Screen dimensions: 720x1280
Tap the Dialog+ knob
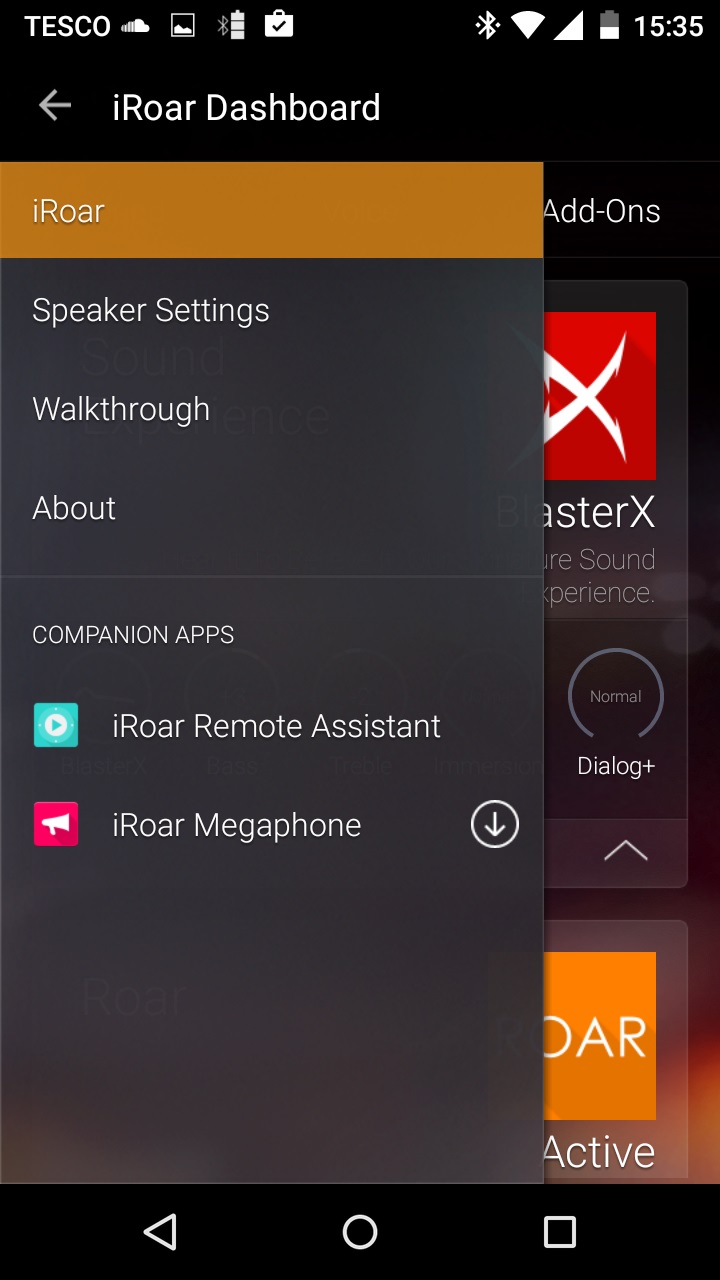(x=616, y=696)
